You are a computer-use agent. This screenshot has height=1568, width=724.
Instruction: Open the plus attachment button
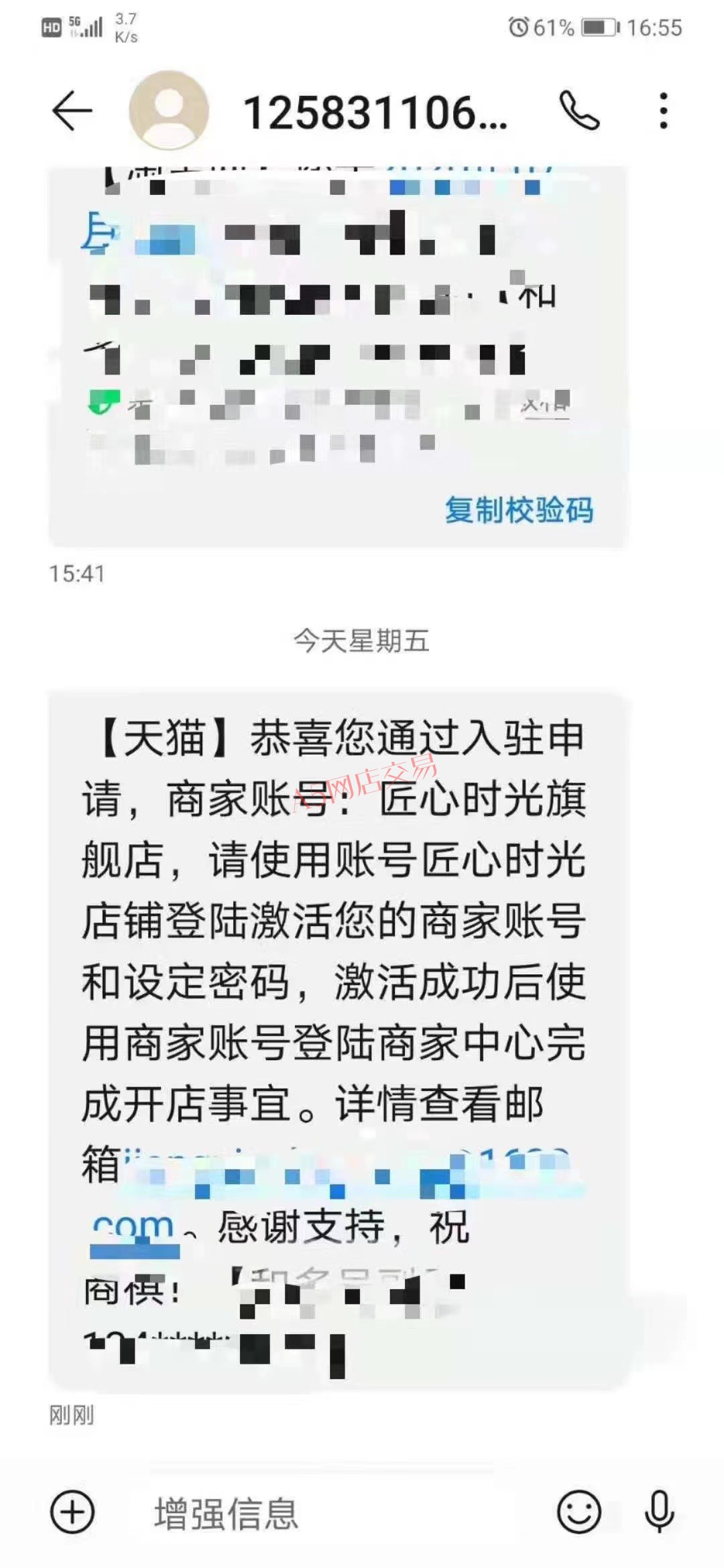coord(72,1512)
